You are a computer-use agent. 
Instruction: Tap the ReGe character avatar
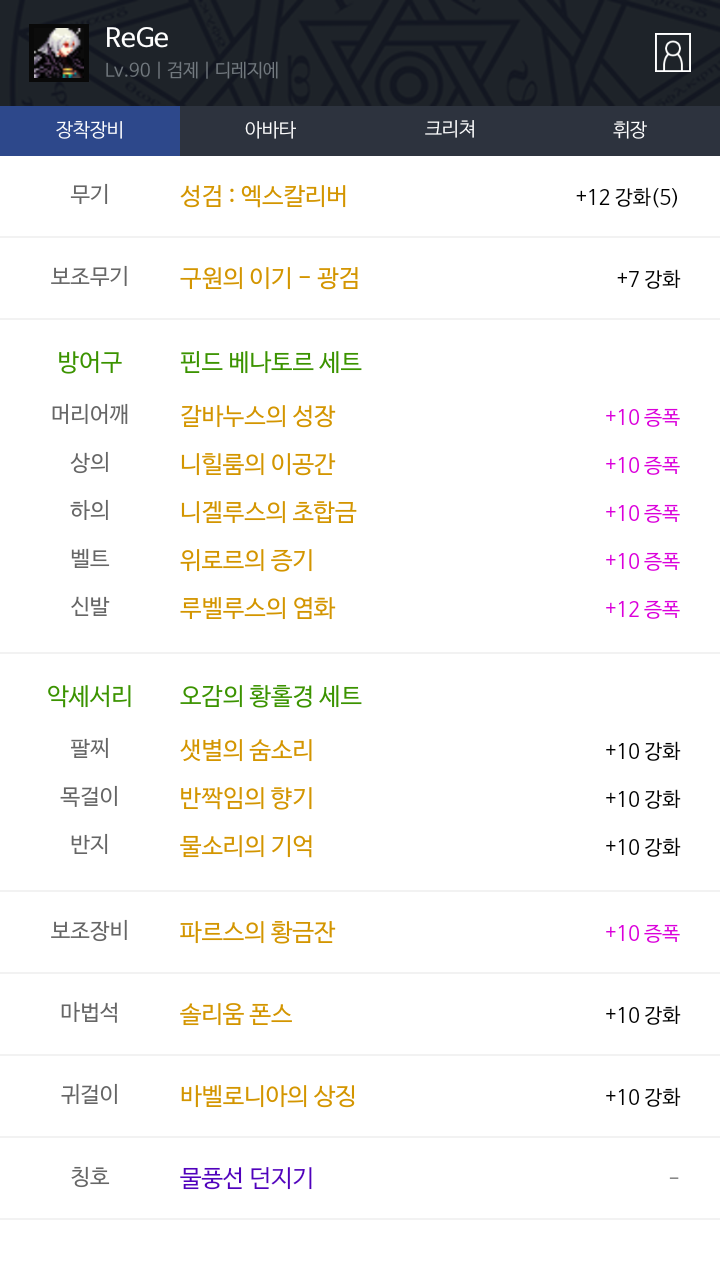pyautogui.click(x=59, y=52)
